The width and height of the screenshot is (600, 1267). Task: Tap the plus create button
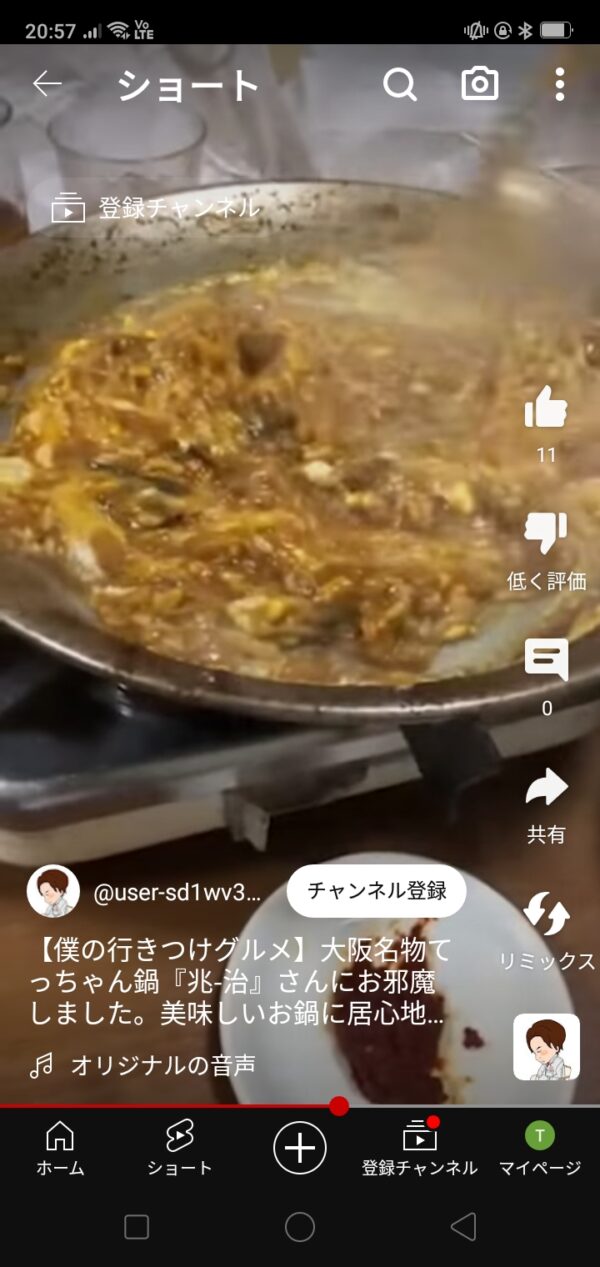[300, 1147]
